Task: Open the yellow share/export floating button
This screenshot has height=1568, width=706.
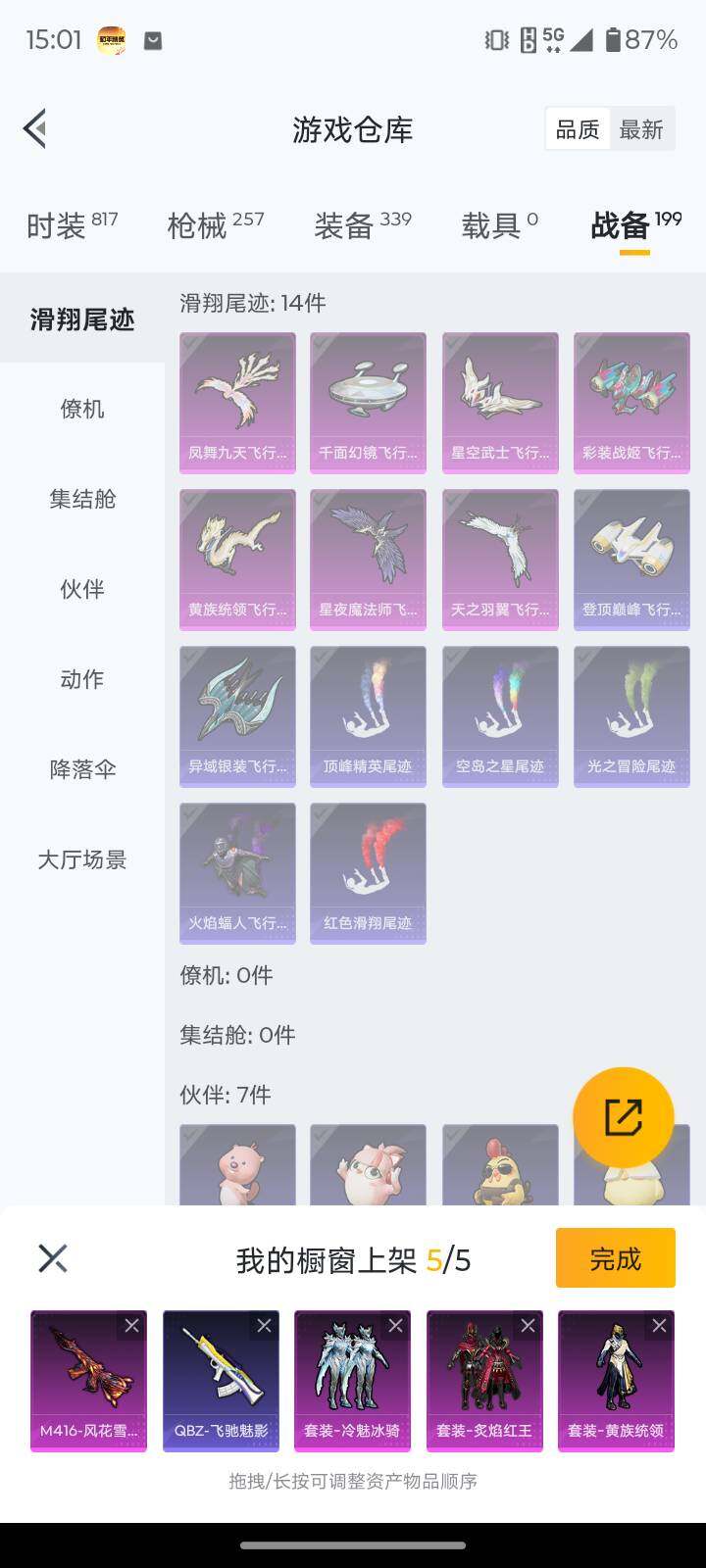Action: pos(626,1116)
